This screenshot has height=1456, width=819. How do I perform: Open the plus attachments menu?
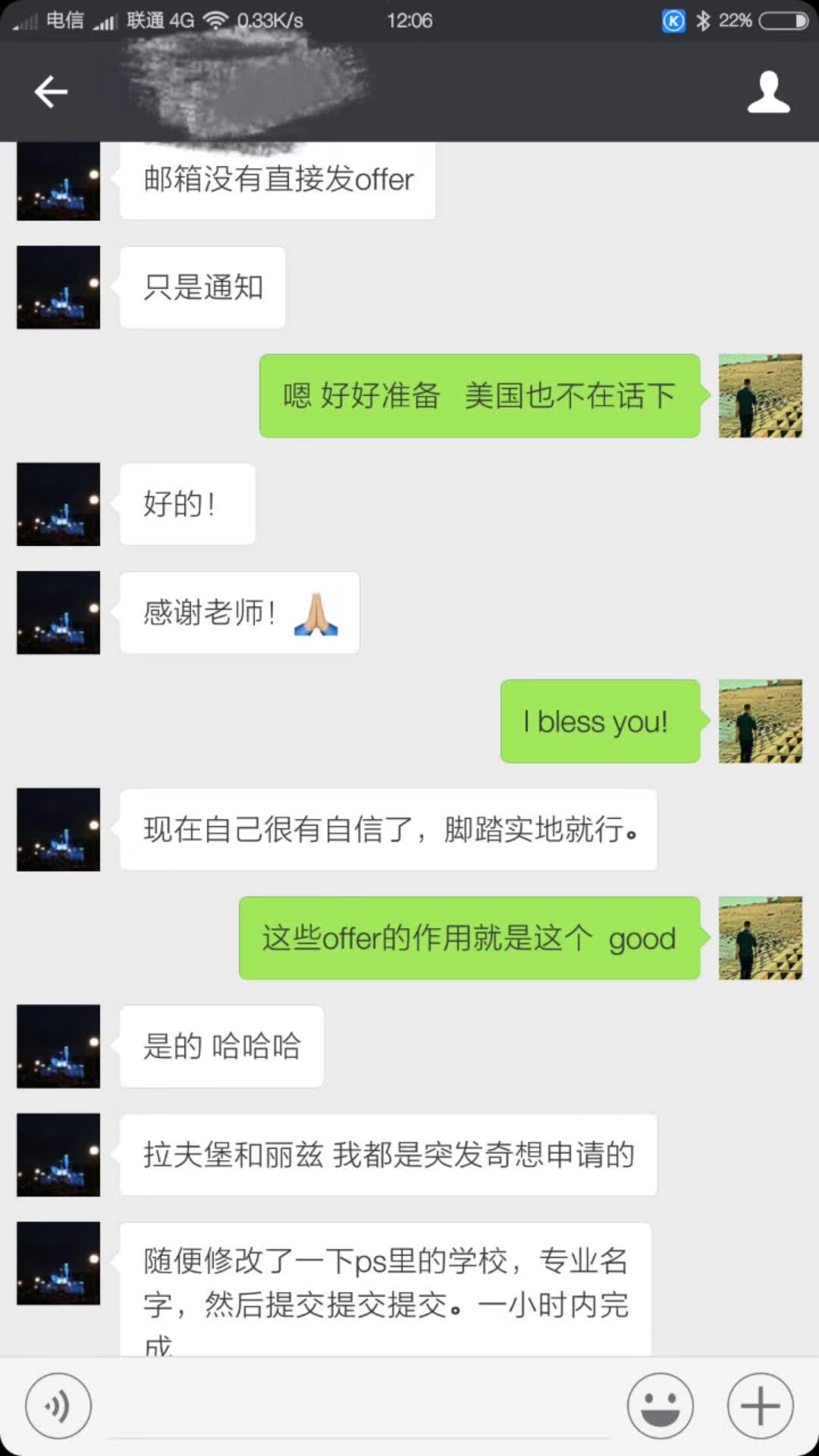coord(760,1405)
